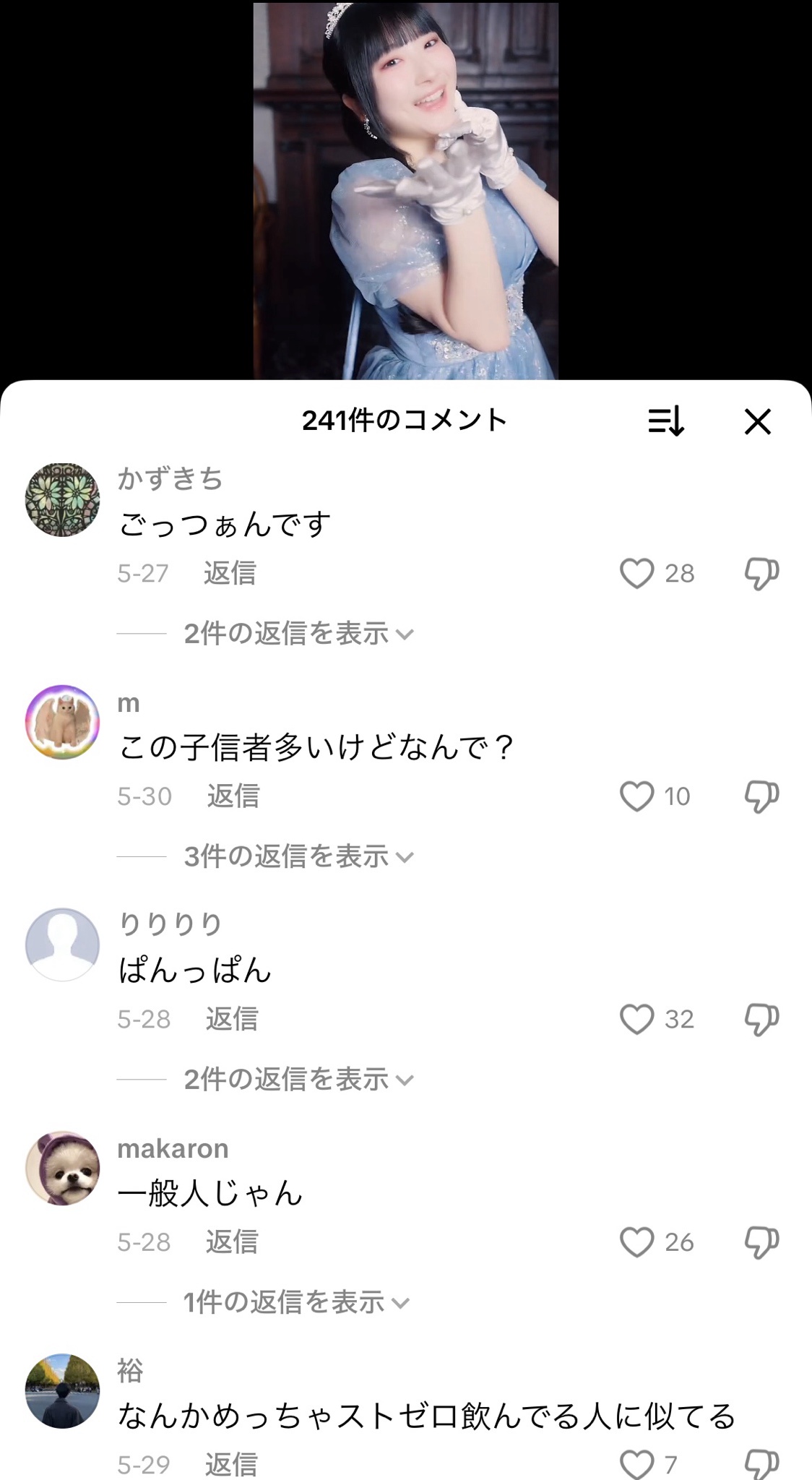812x1480 pixels.
Task: Like m's comment about 信者
Action: coord(636,796)
